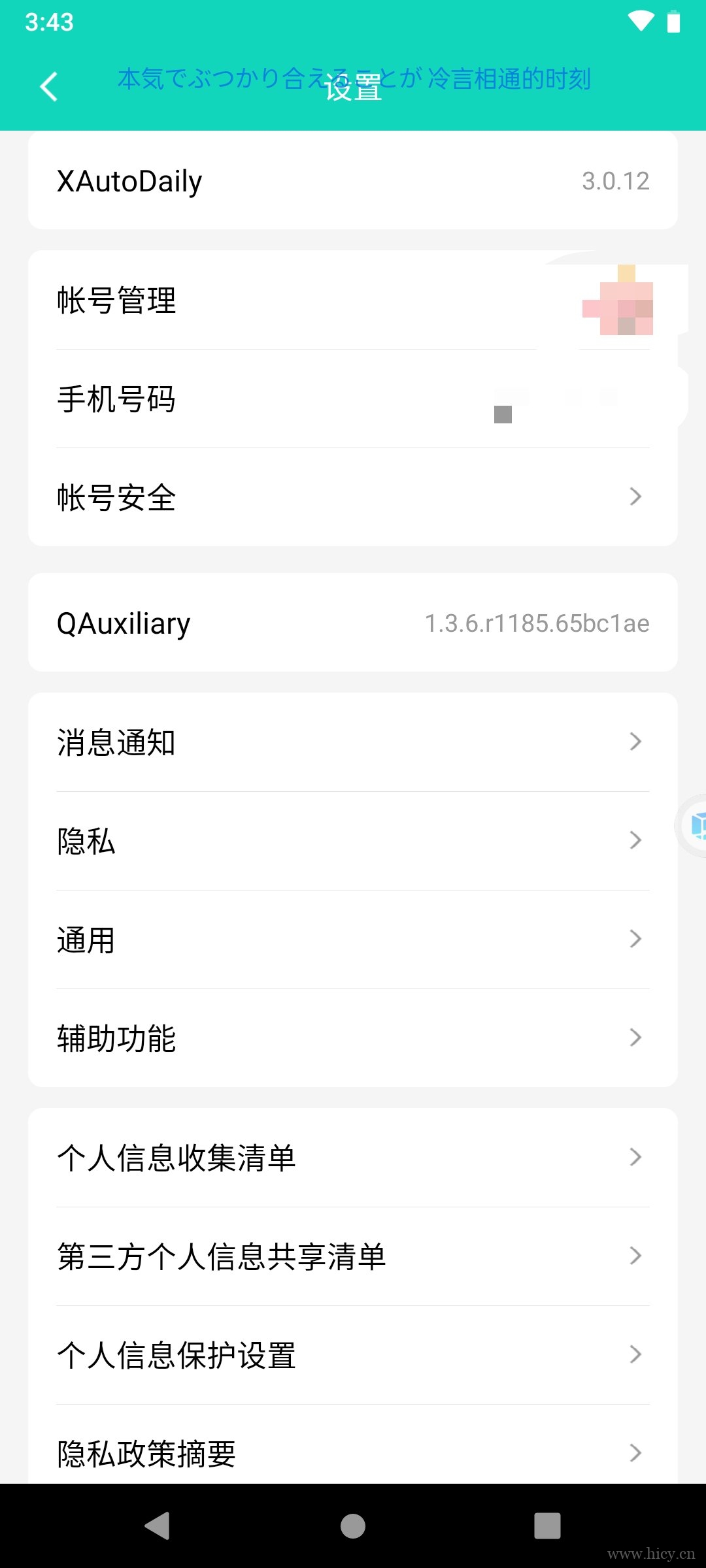Expand 帐号安全 via its chevron
This screenshot has width=706, height=1568.
coord(635,497)
